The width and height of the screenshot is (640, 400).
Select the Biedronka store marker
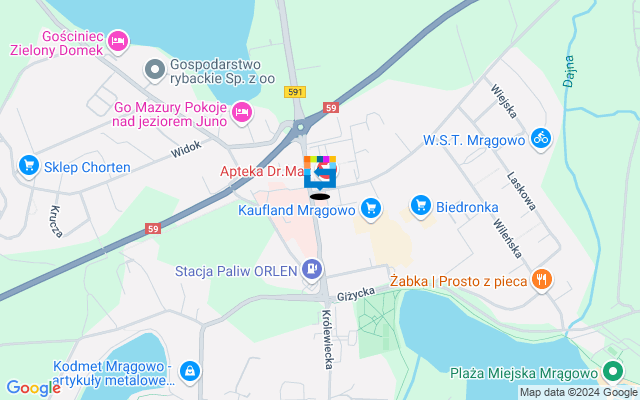(422, 206)
